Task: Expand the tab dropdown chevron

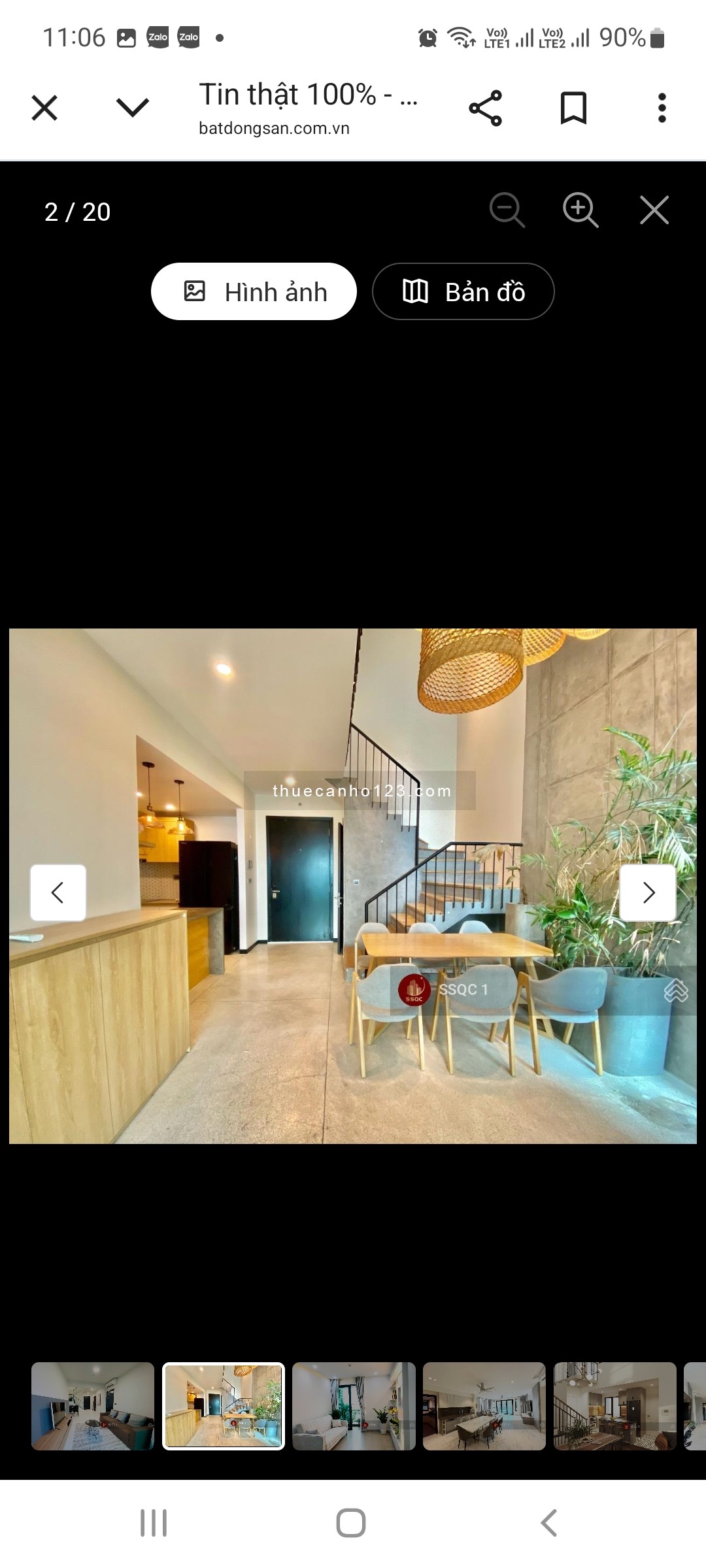Action: pos(133,107)
